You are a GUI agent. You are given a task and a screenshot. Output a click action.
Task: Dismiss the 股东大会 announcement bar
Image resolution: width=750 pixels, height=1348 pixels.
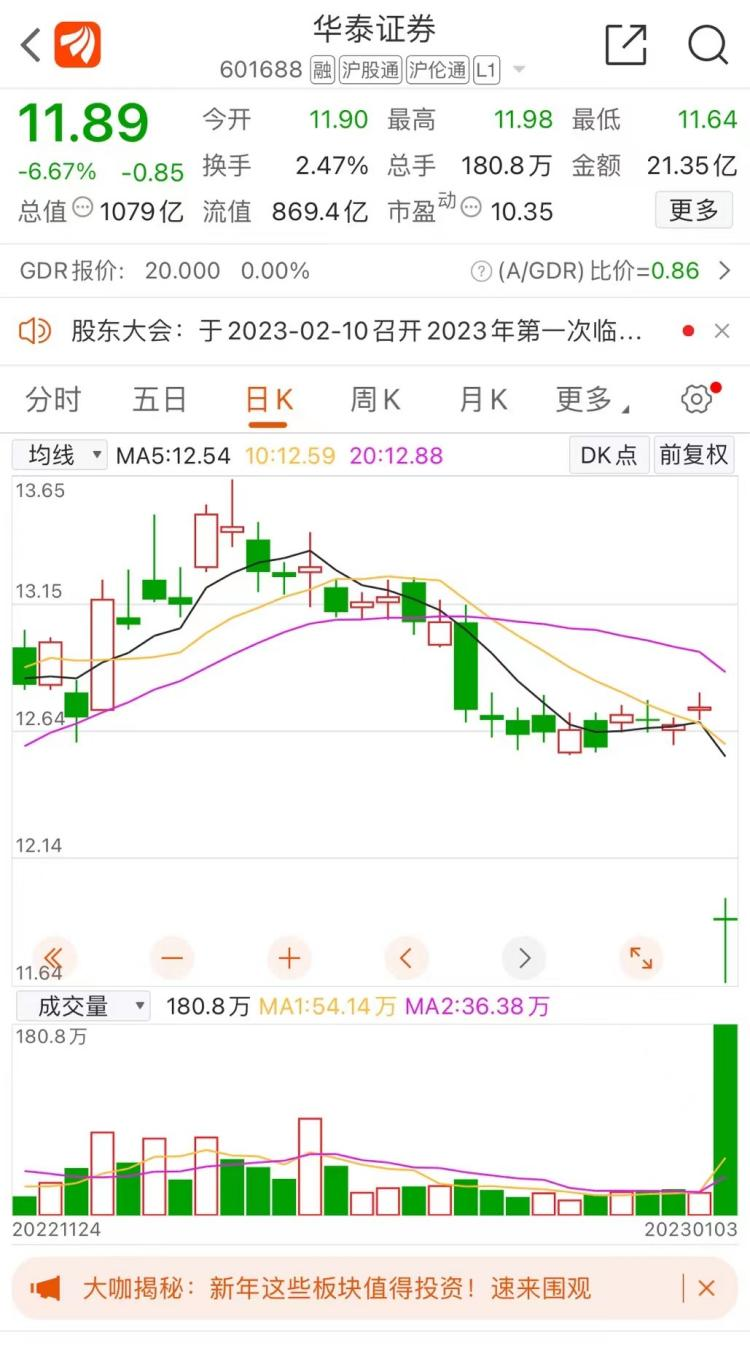click(x=722, y=331)
